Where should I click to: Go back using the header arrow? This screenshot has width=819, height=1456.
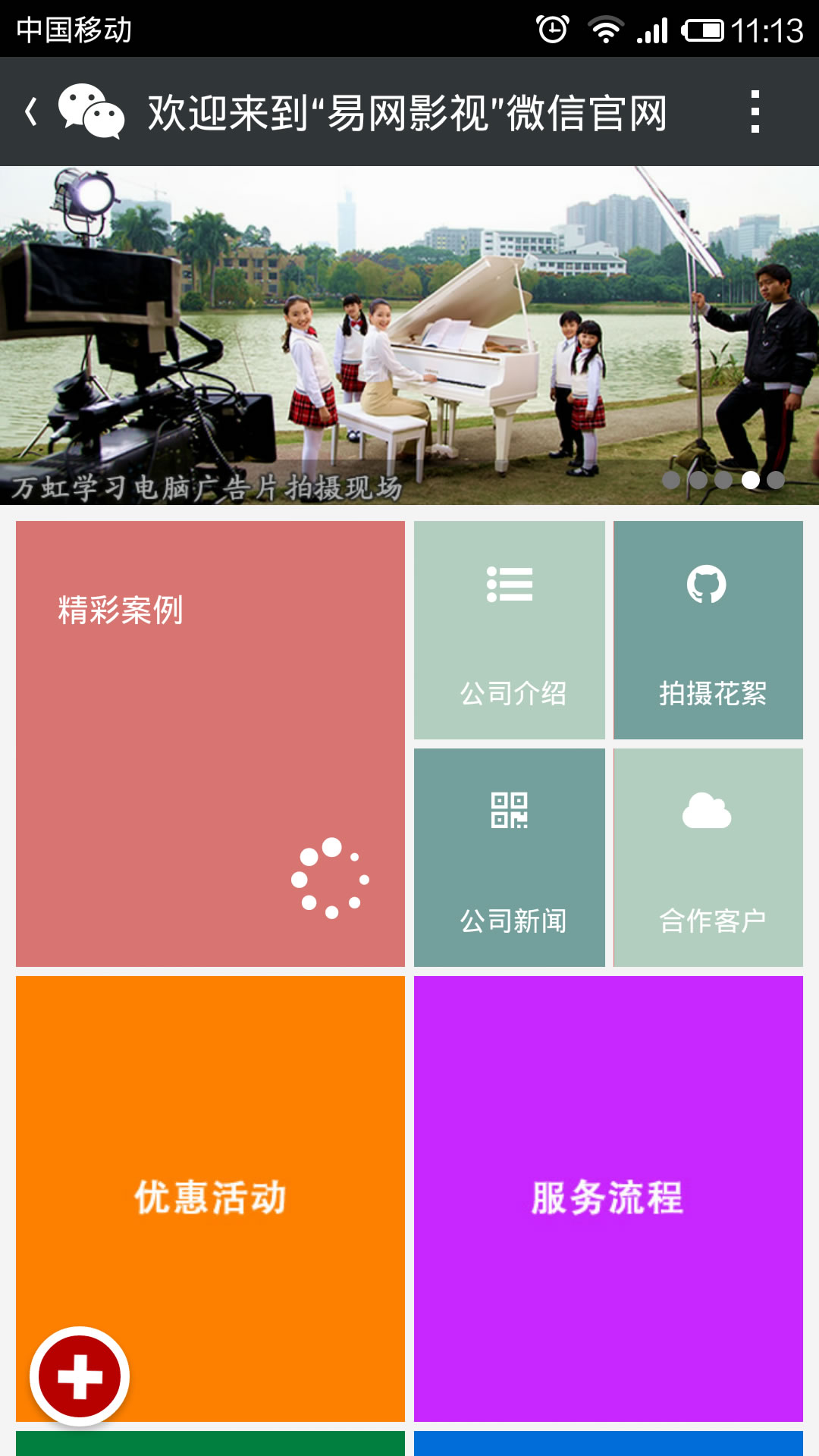(x=32, y=111)
